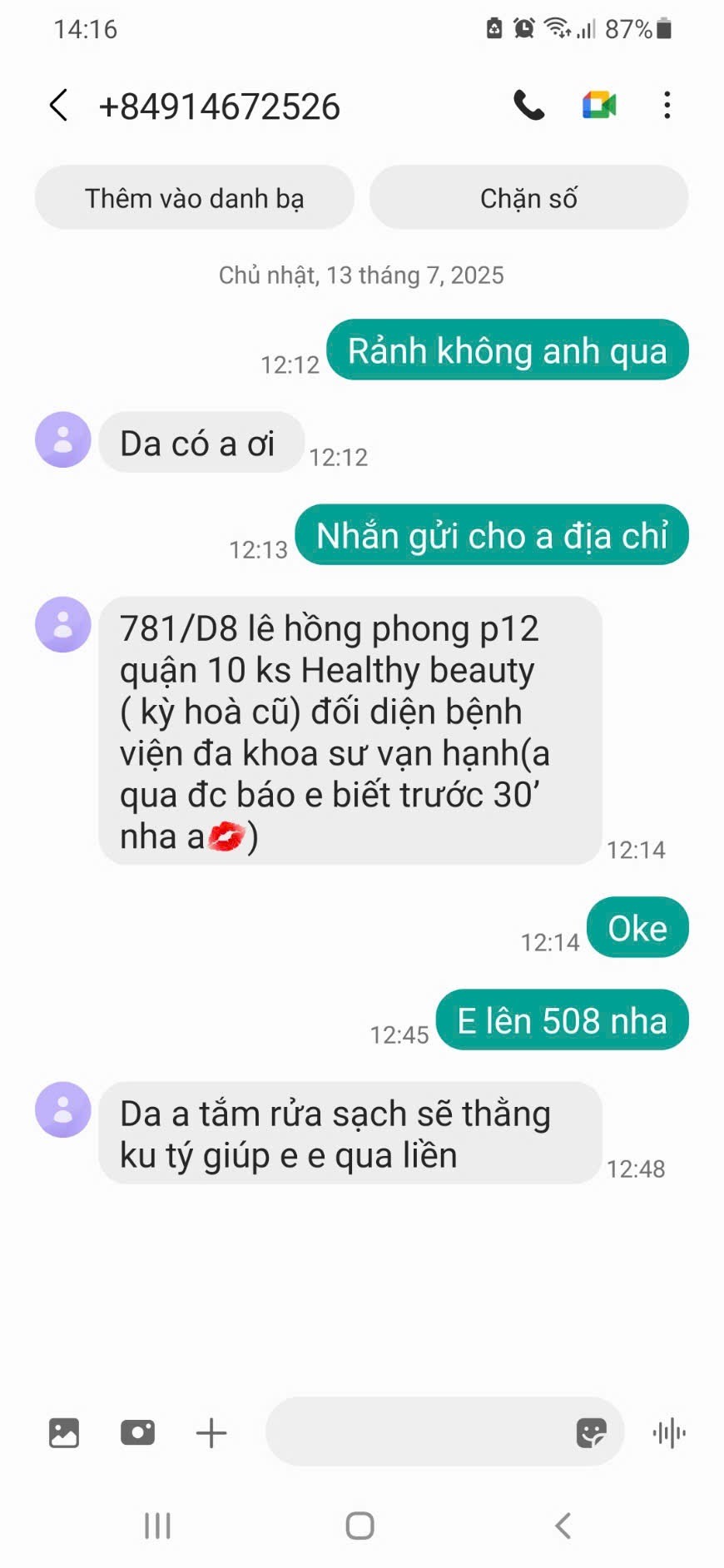
Task: Open gallery to attach an image
Action: click(x=64, y=1432)
